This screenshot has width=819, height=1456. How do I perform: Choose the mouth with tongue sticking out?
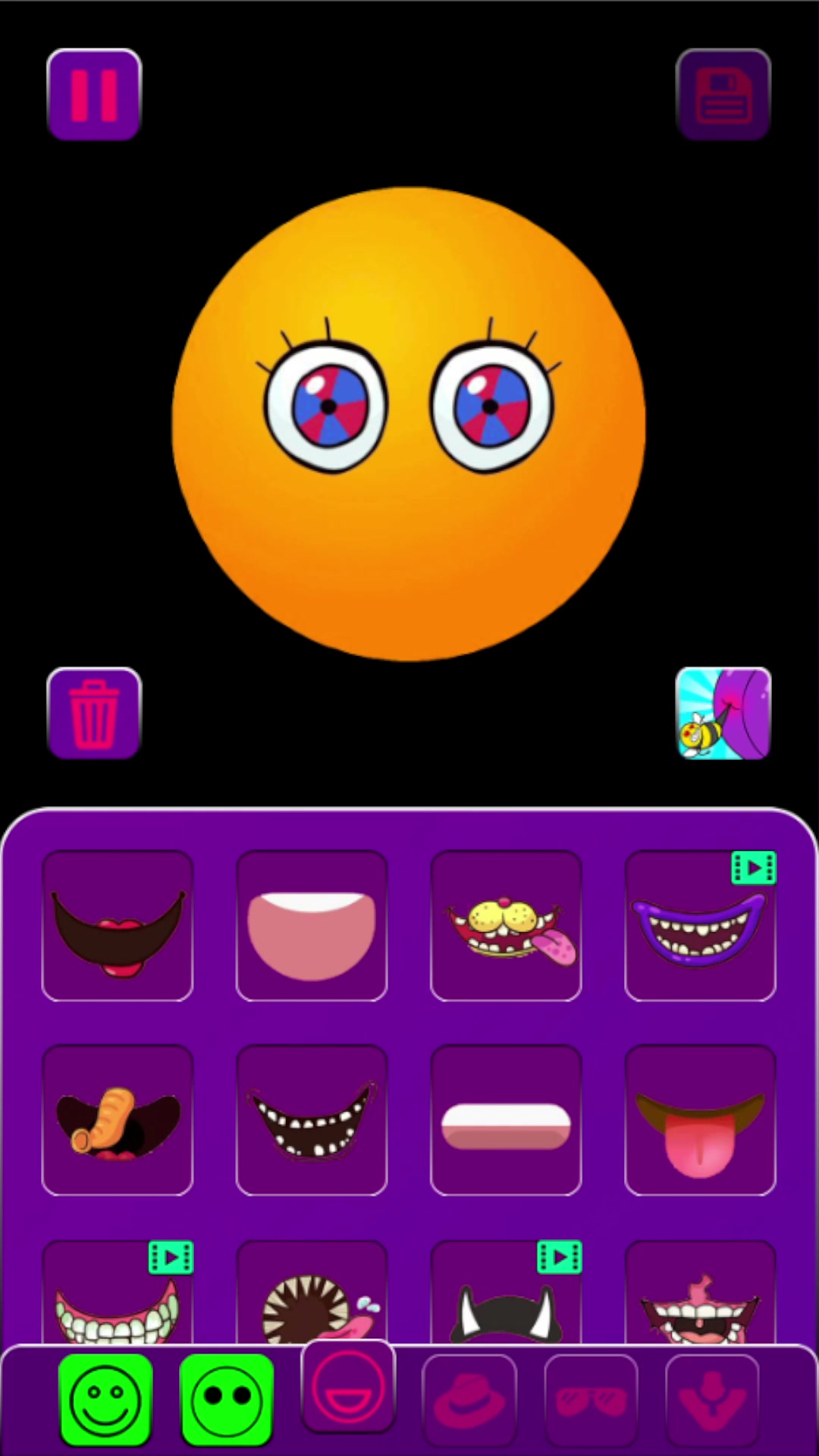coord(700,1120)
